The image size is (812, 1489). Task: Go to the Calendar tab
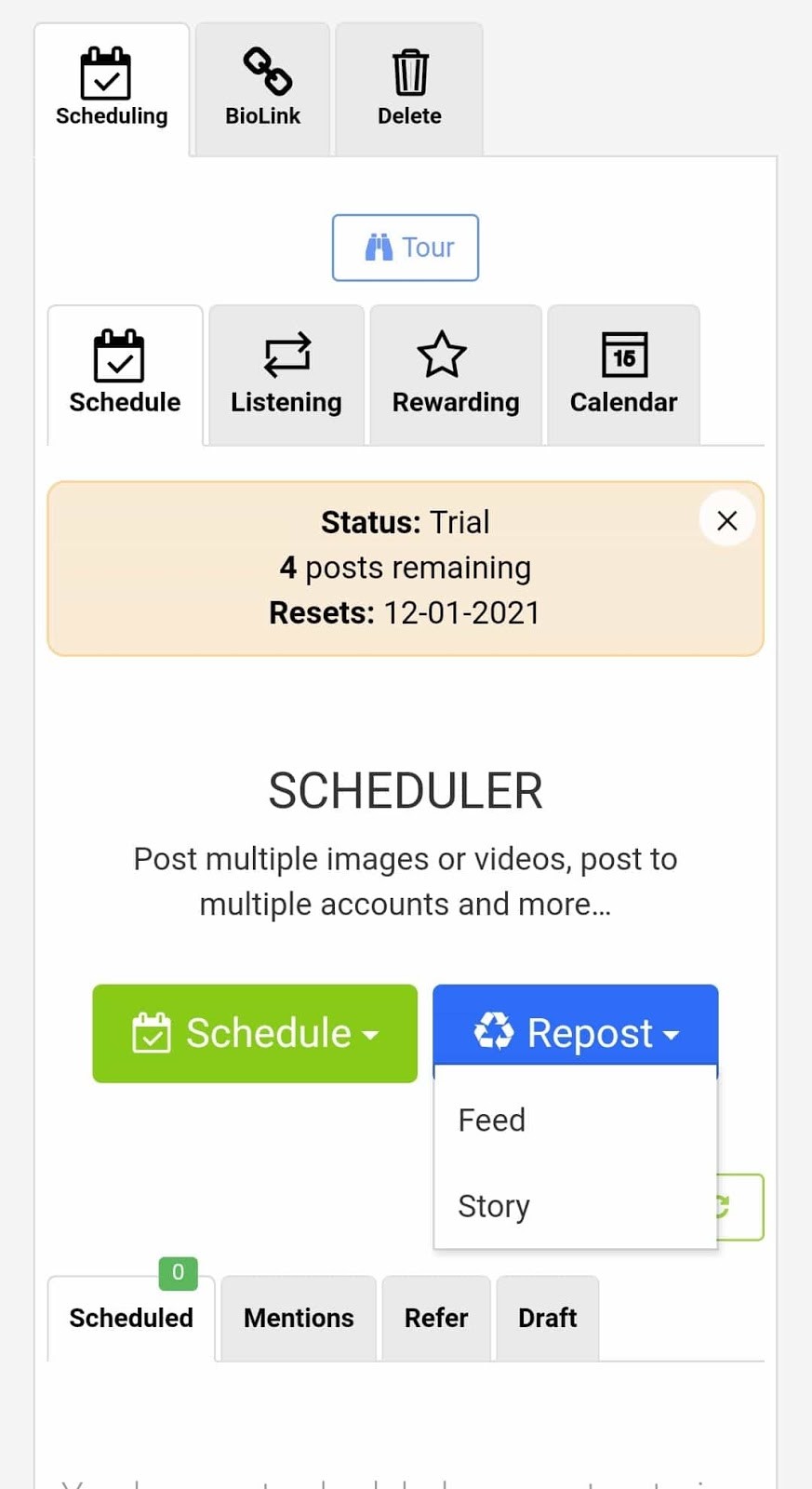point(623,375)
